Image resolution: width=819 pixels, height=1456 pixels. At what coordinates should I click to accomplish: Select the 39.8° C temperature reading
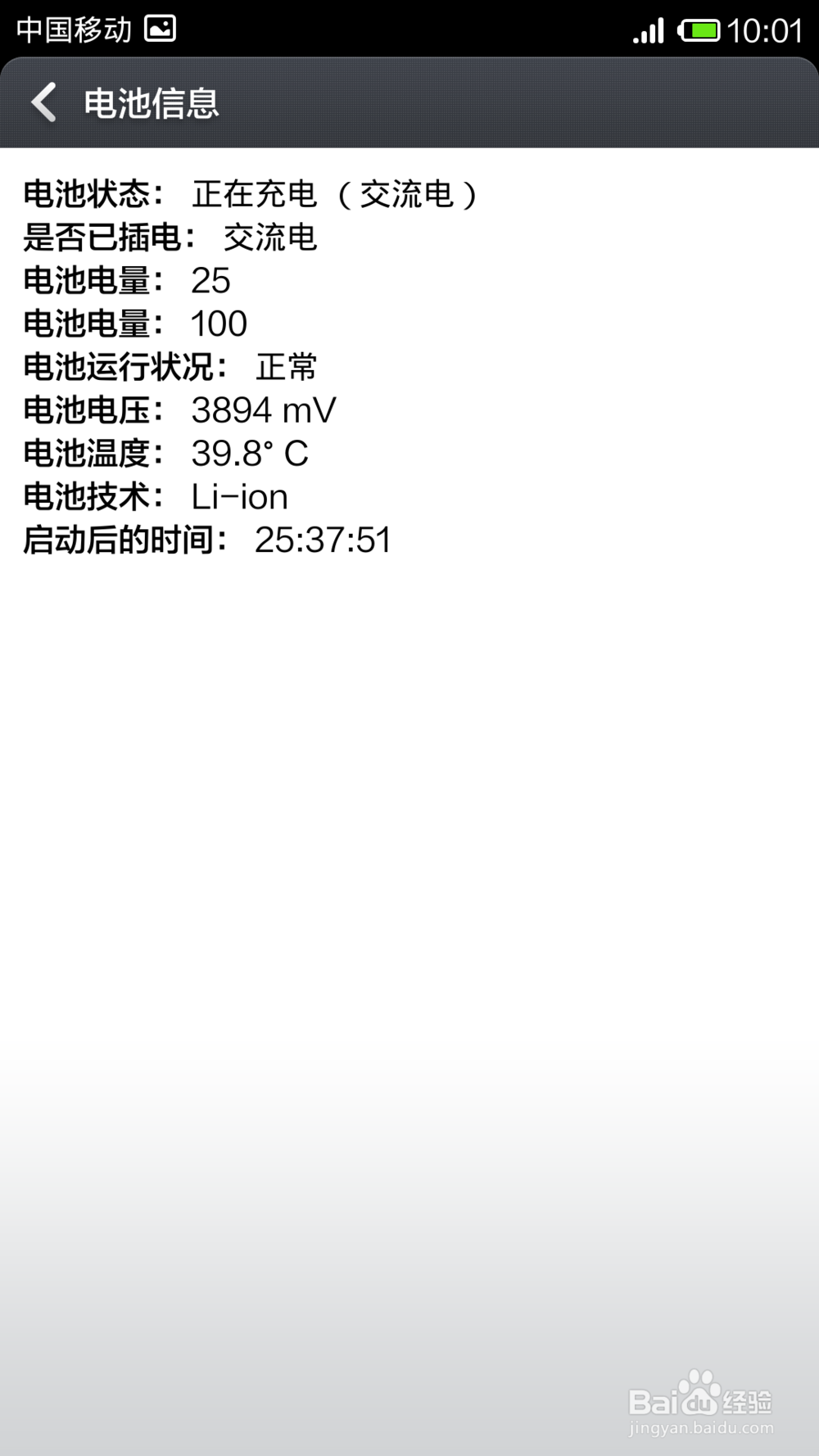pyautogui.click(x=250, y=454)
